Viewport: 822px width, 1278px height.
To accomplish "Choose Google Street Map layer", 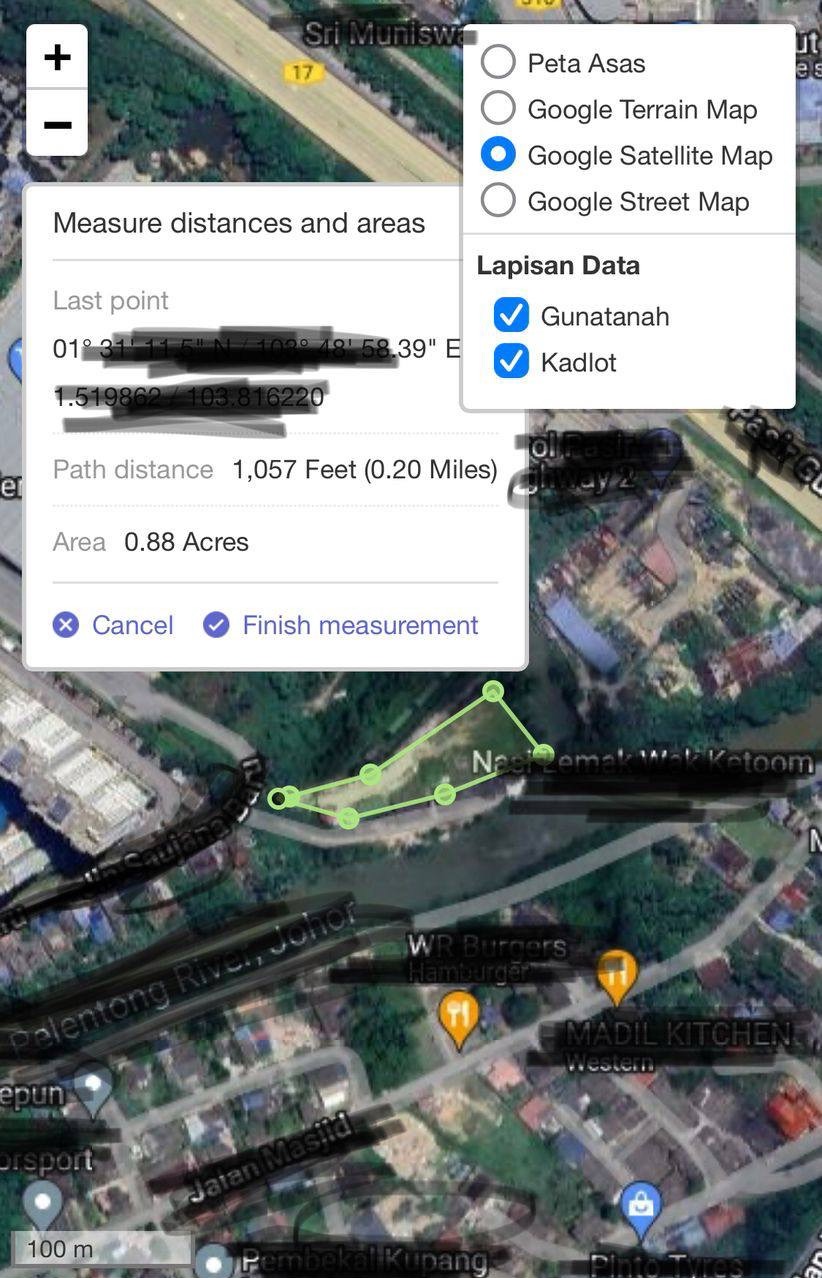I will click(498, 200).
